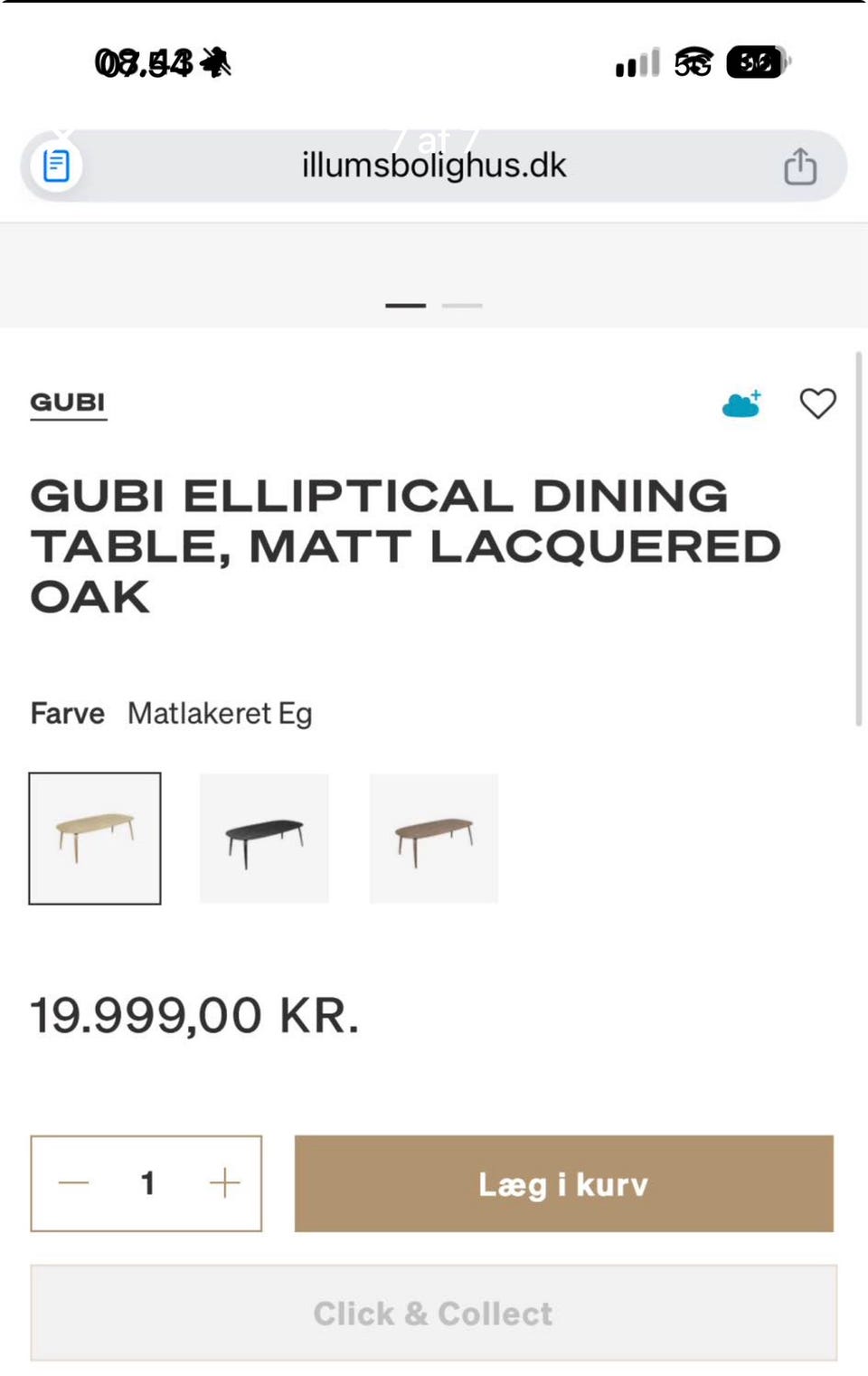Add item to cart with Læg i kurv
868x1376 pixels.
click(x=562, y=1183)
